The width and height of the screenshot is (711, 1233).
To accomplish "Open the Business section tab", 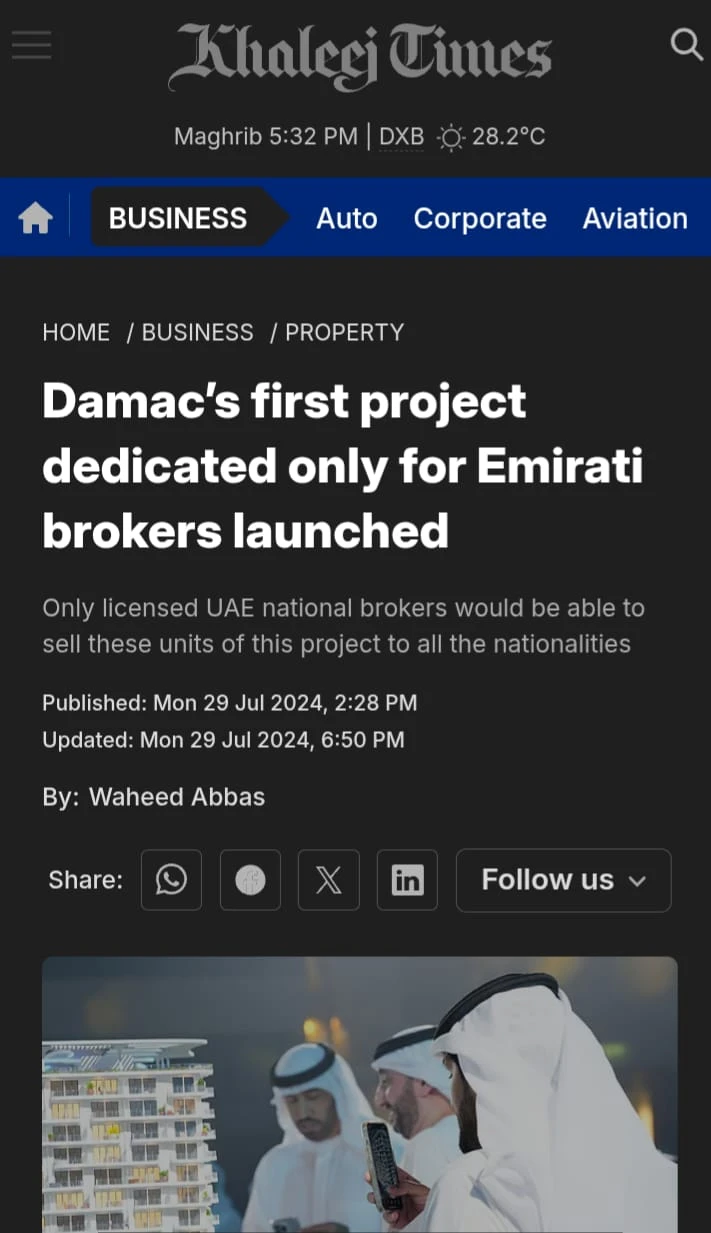I will click(178, 218).
